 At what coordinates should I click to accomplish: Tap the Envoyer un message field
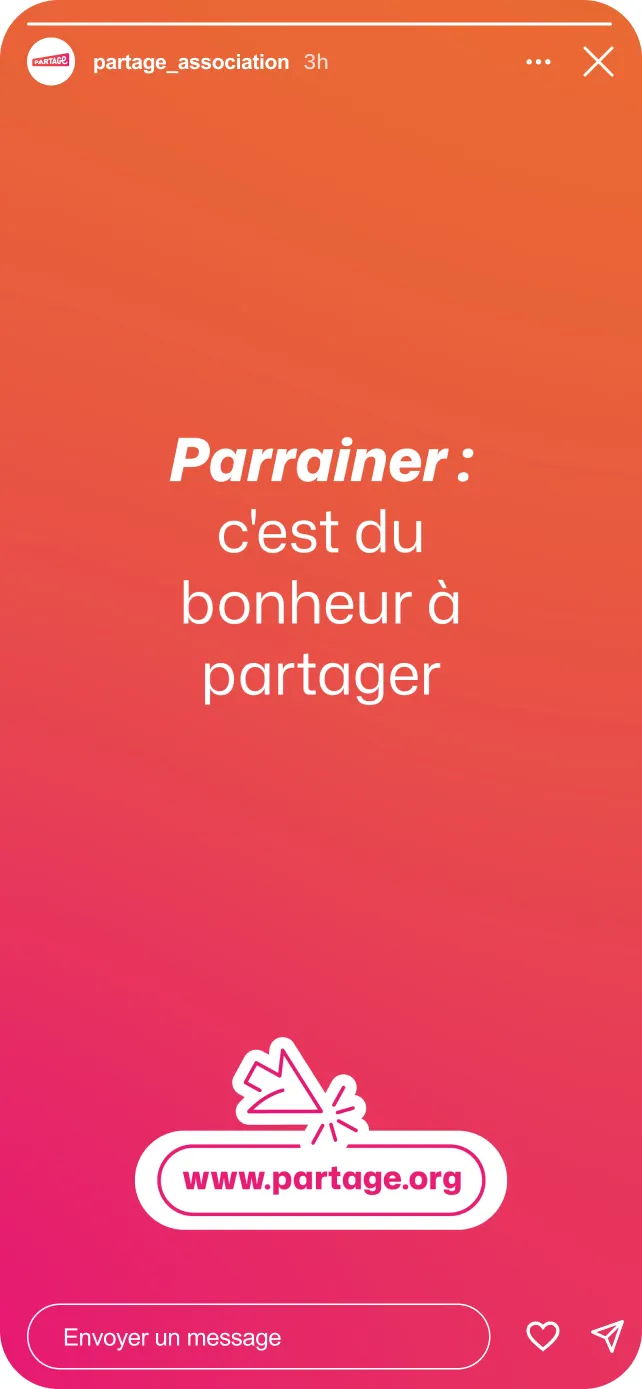tap(258, 1337)
